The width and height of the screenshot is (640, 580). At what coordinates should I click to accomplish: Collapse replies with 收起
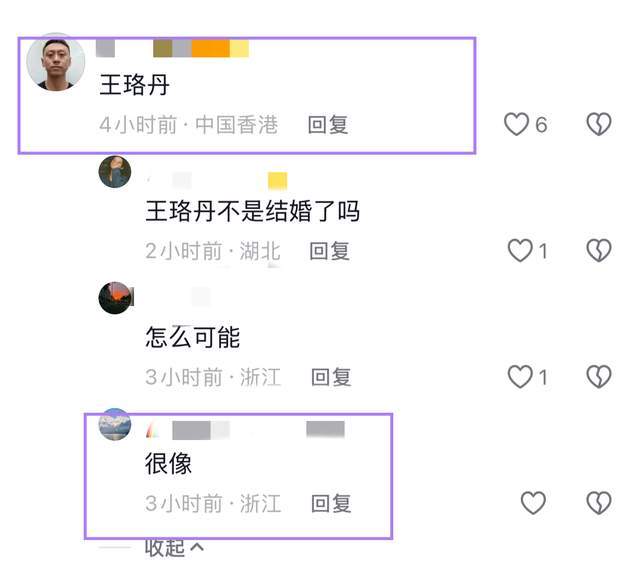[175, 548]
